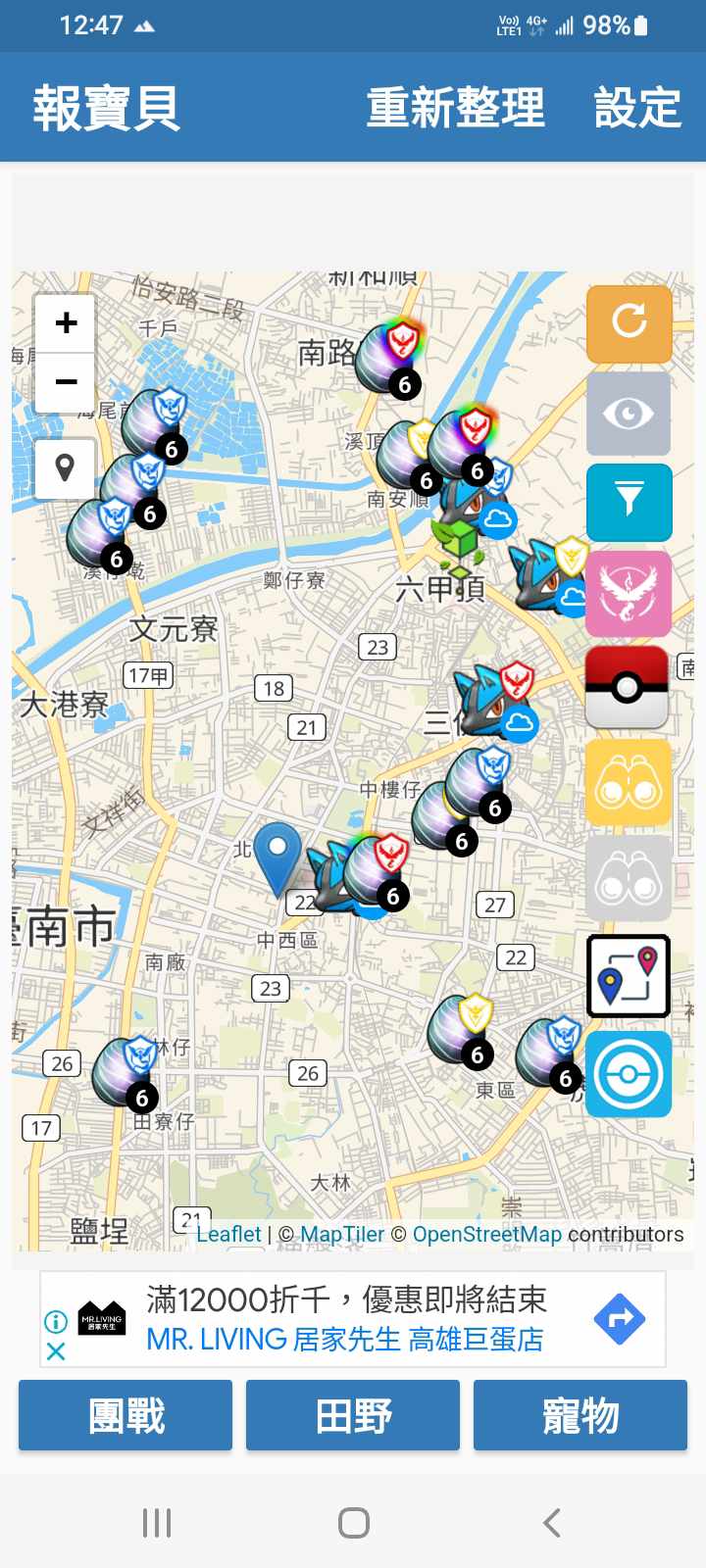Tap the orange refresh icon
This screenshot has width=706, height=1568.
pyautogui.click(x=629, y=322)
